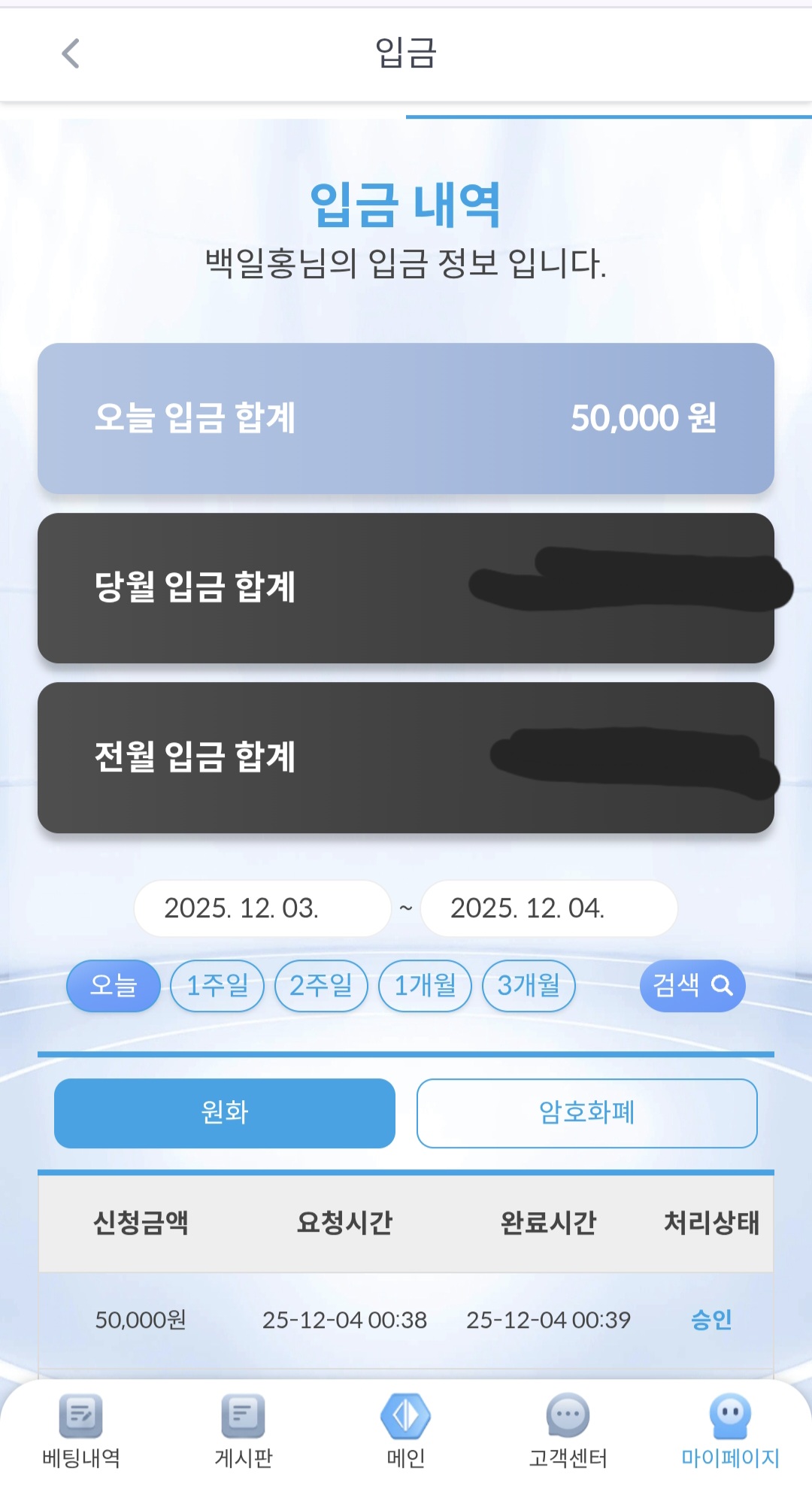This screenshot has height=1498, width=812.
Task: Set the range to 1개월
Action: point(425,985)
